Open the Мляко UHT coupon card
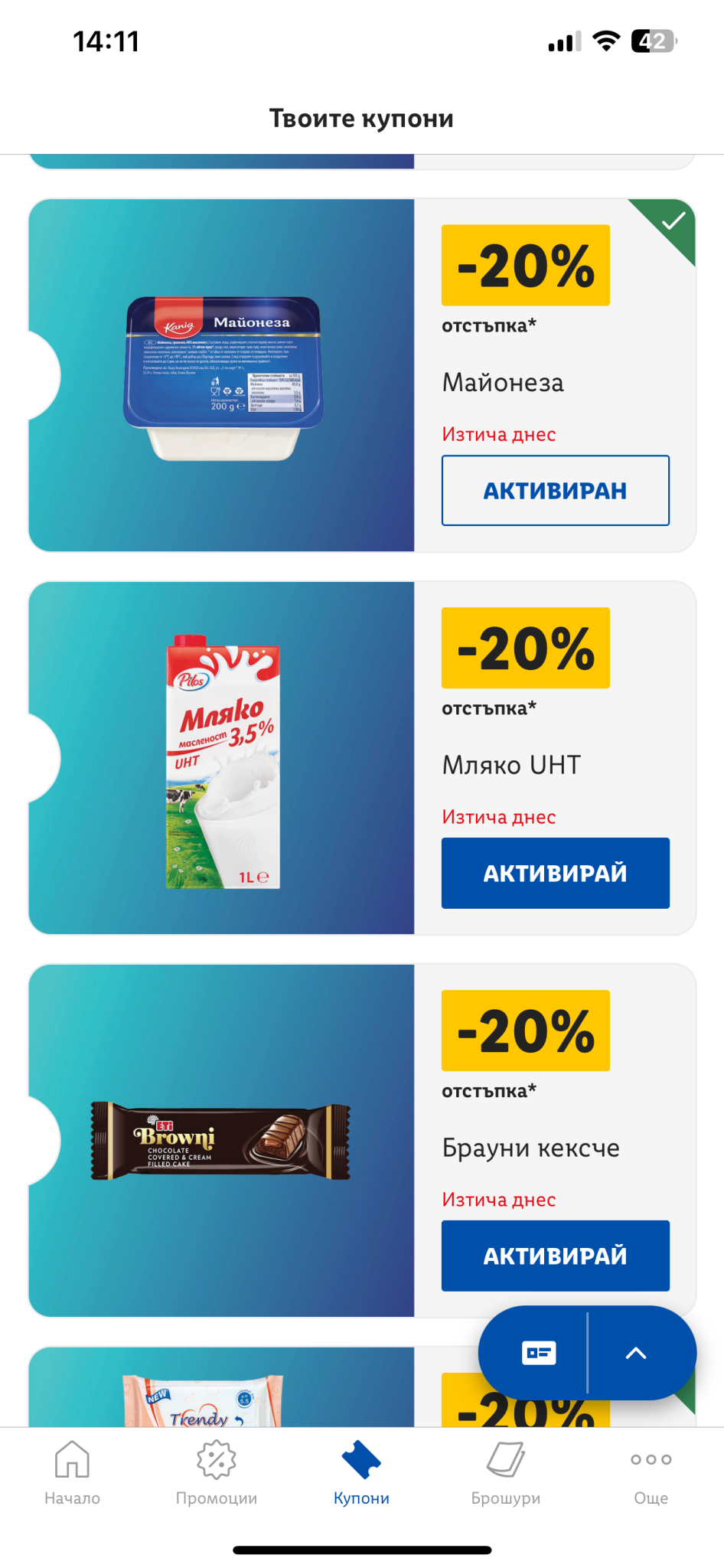 222,758
